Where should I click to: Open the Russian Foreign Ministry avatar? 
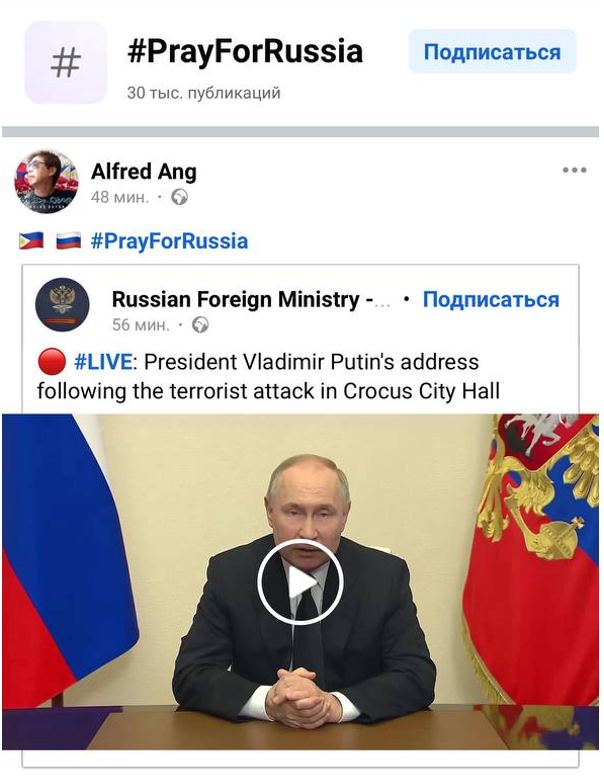pos(62,305)
